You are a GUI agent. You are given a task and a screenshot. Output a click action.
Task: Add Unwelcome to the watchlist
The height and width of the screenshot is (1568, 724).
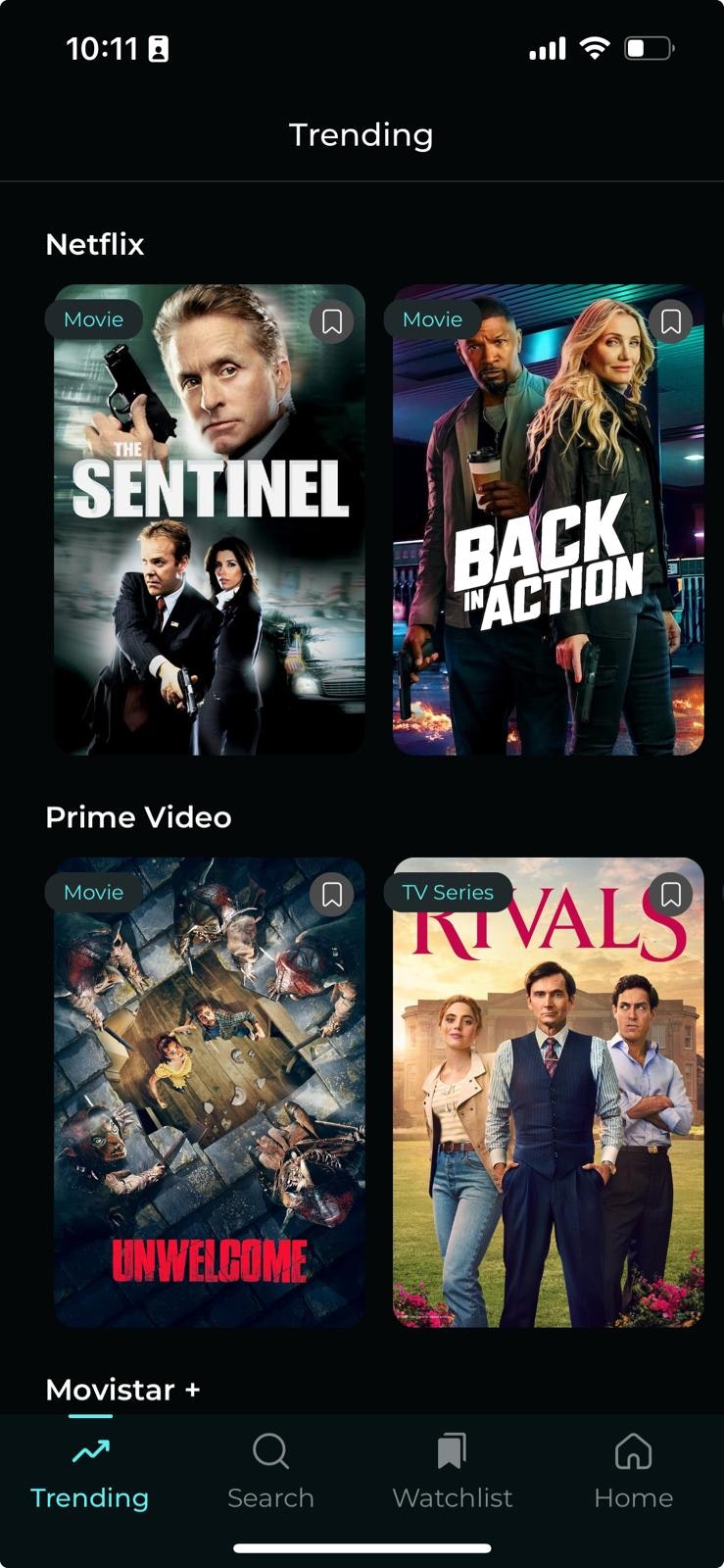tap(332, 894)
